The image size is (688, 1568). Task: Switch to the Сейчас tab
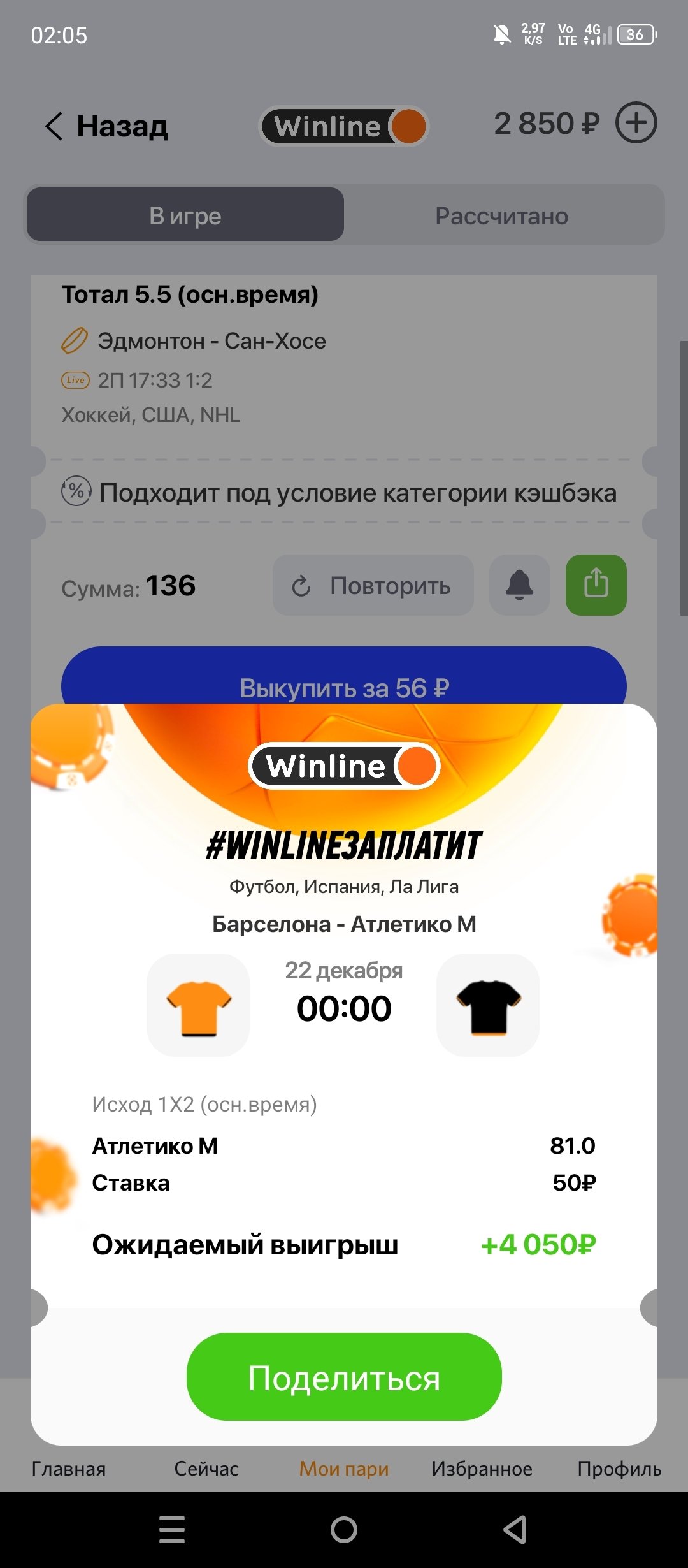click(206, 1469)
